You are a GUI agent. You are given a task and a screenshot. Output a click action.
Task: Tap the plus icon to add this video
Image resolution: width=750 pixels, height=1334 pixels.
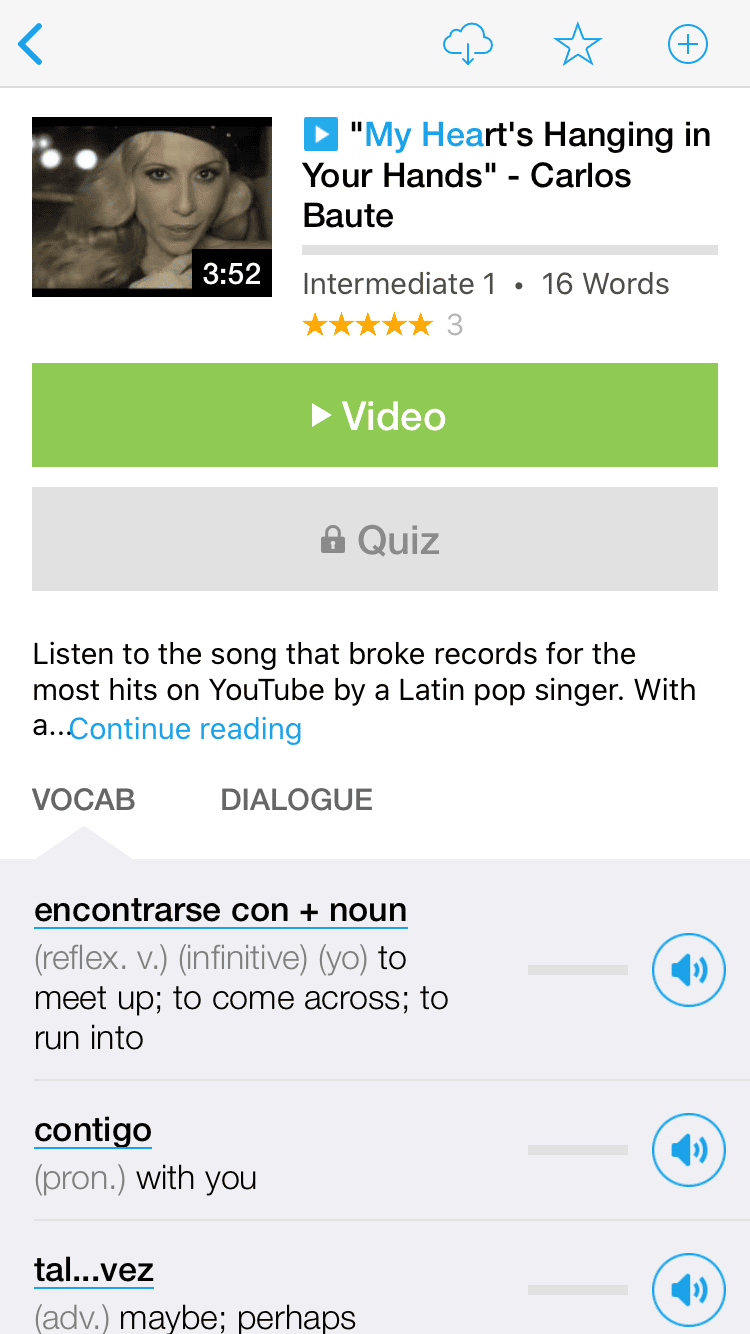688,45
